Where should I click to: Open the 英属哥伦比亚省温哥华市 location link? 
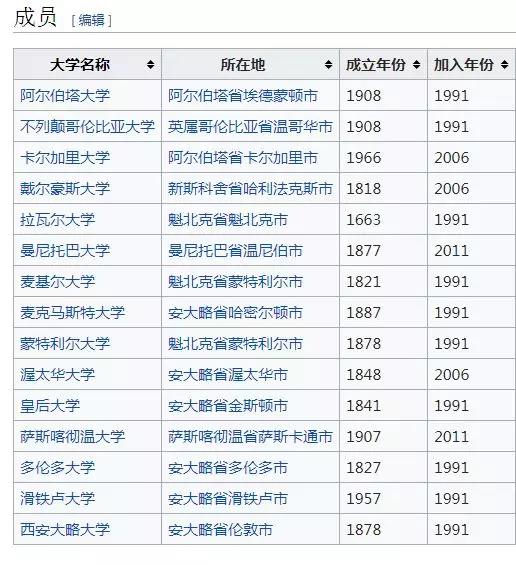click(x=250, y=127)
